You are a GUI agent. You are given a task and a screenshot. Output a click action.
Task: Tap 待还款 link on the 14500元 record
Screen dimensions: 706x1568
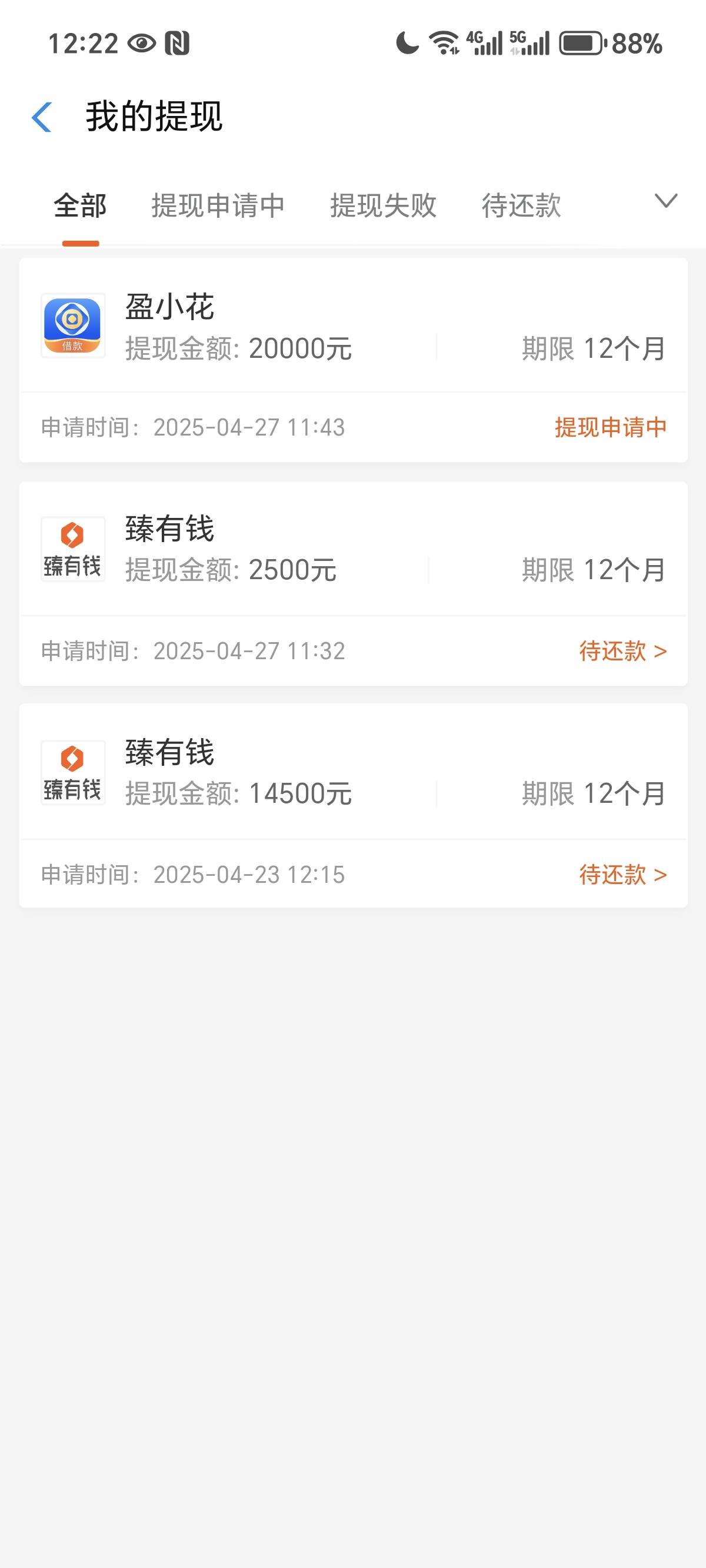622,875
